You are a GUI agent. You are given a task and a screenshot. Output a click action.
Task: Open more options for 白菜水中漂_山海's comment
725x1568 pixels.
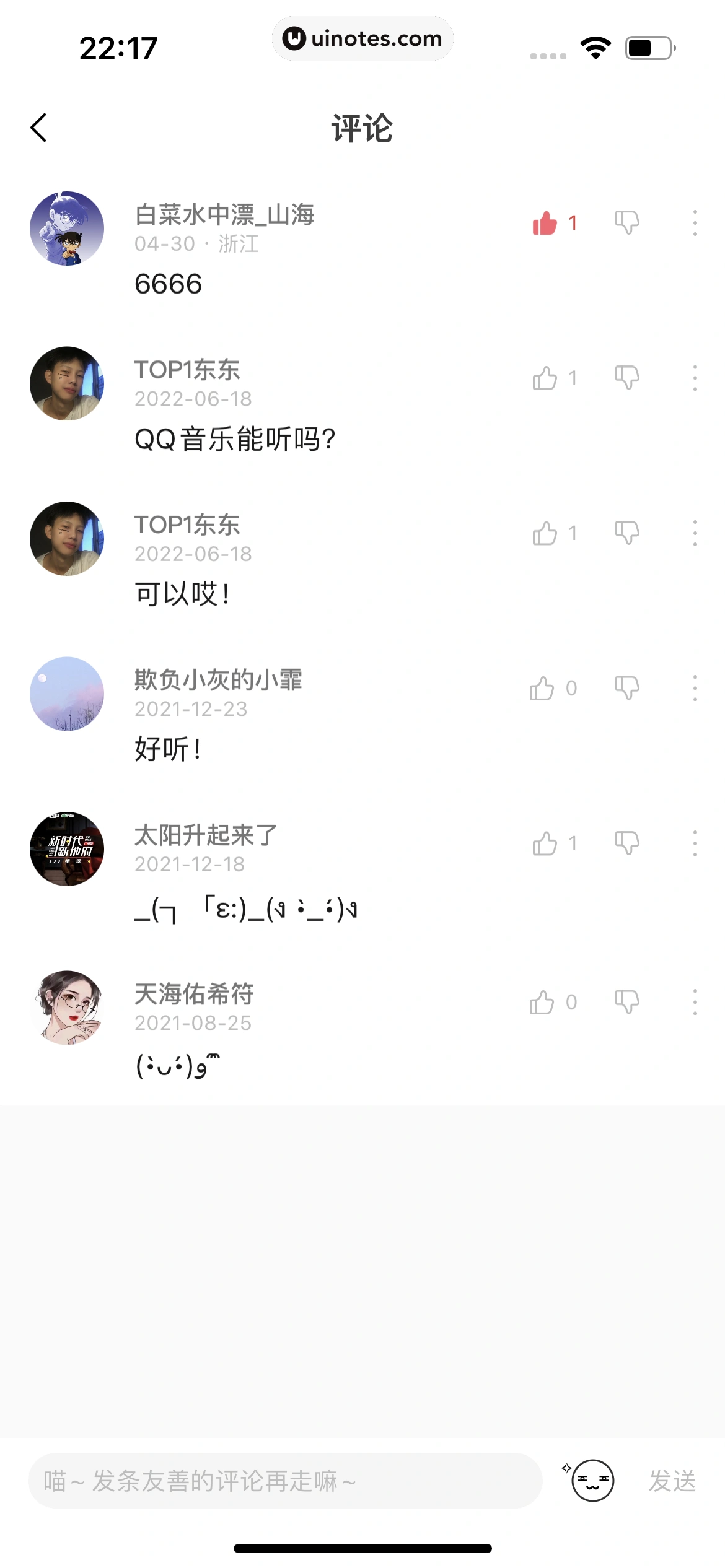point(695,223)
